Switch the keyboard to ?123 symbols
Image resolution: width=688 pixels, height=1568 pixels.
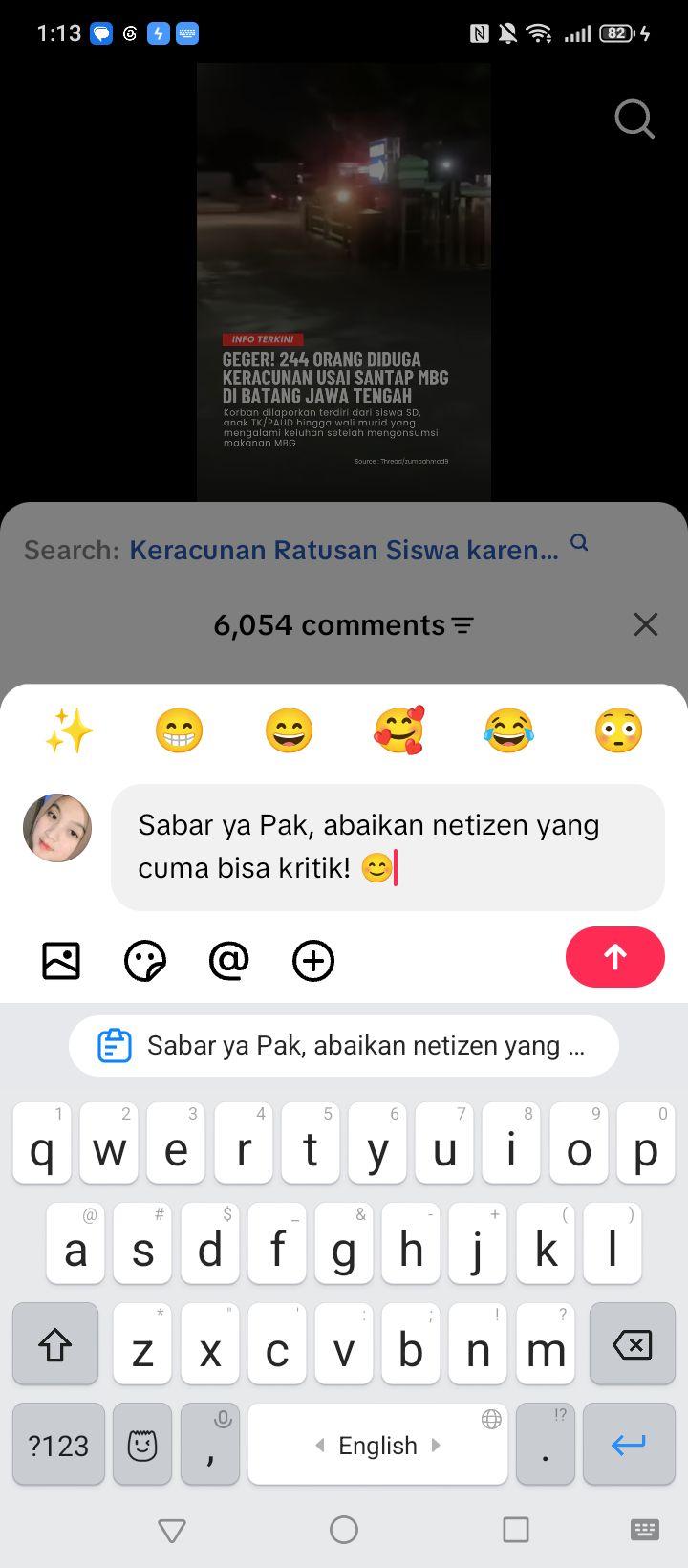58,1445
